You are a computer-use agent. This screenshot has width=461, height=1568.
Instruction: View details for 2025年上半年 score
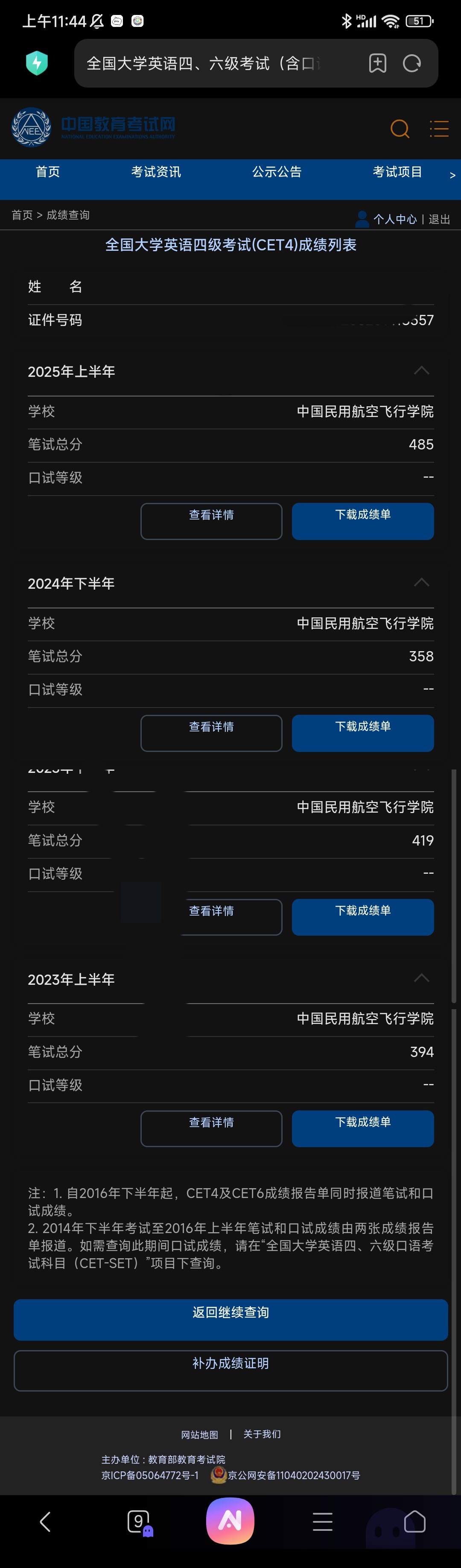211,521
